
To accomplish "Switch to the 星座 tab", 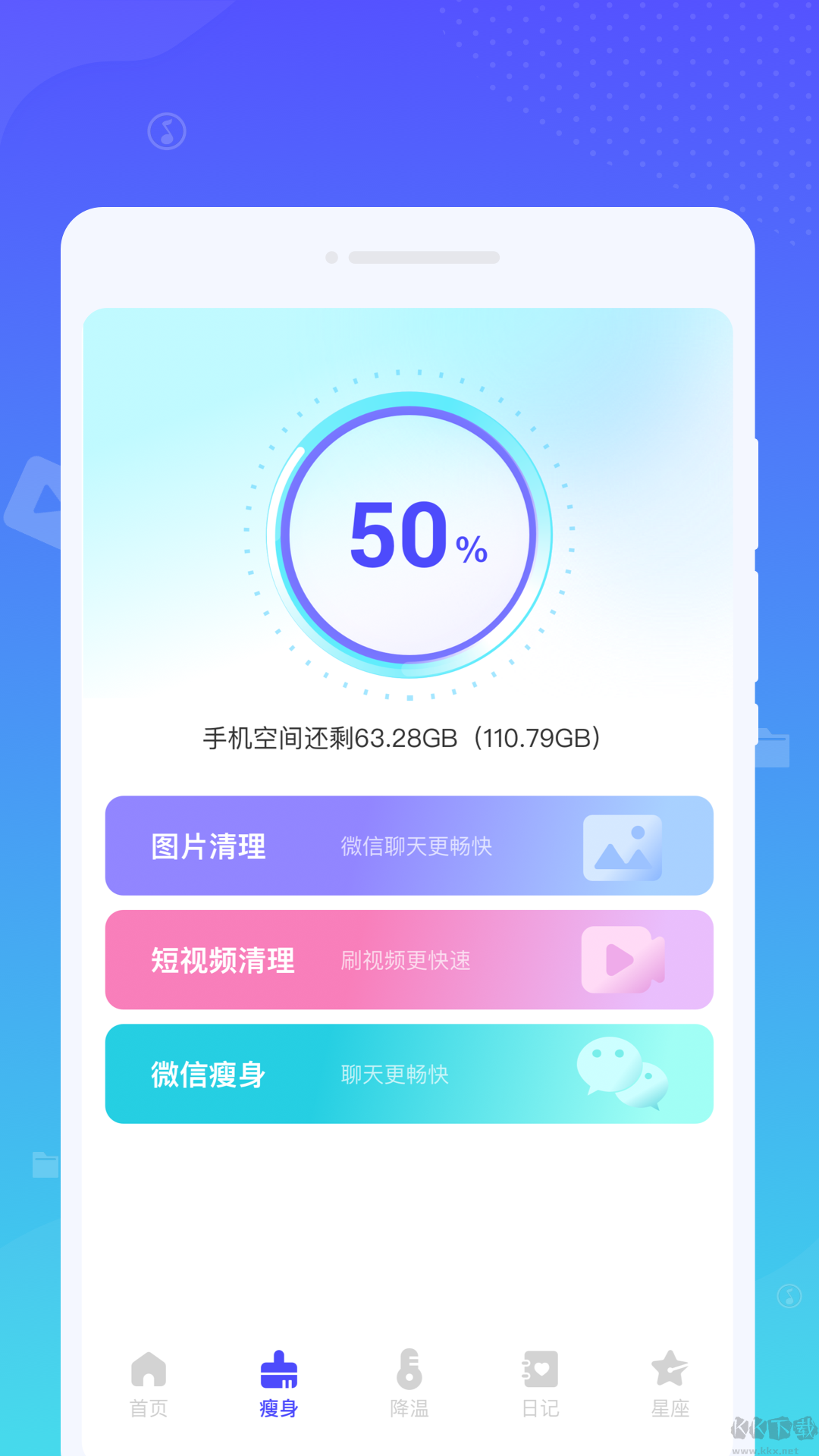I will (x=670, y=1384).
